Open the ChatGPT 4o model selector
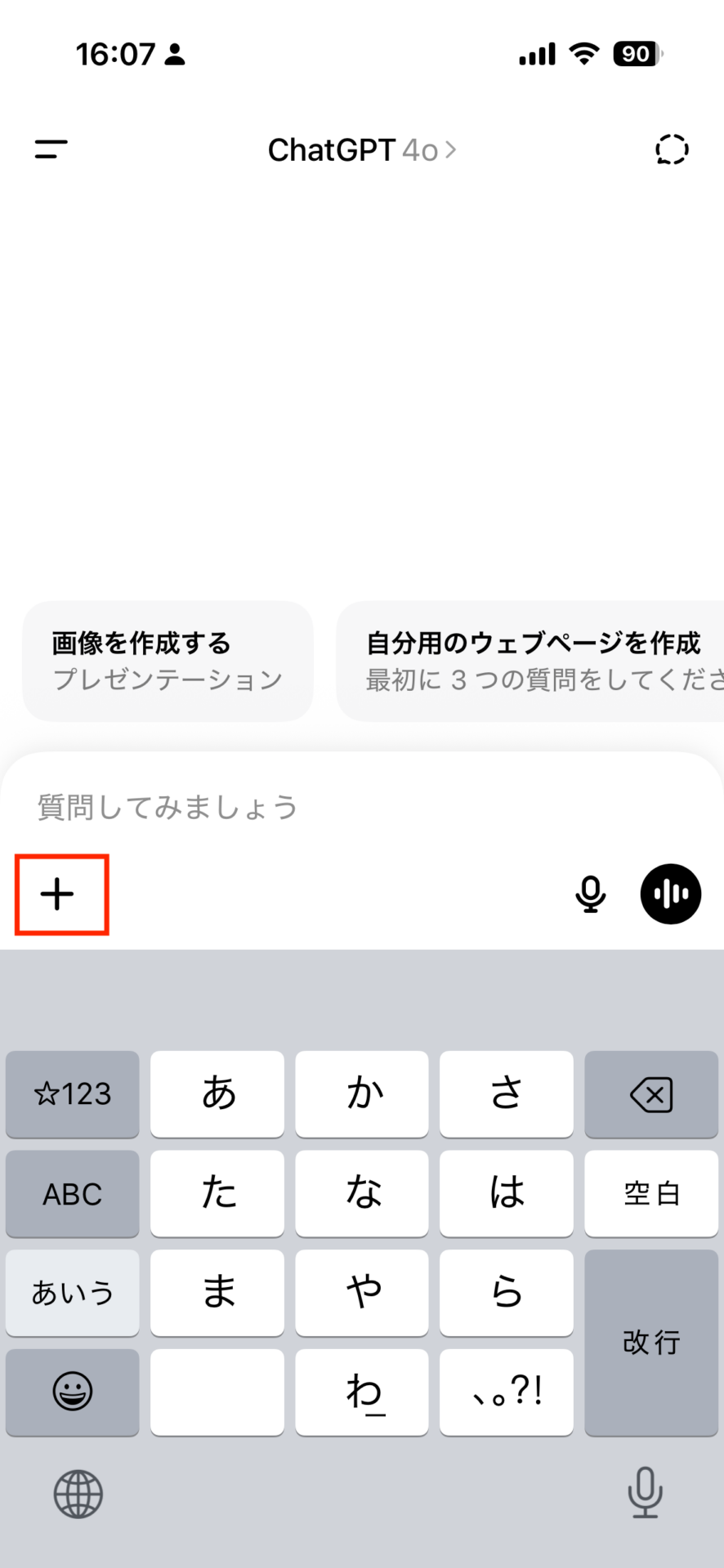Screen dimensions: 724x1568 [x=362, y=150]
